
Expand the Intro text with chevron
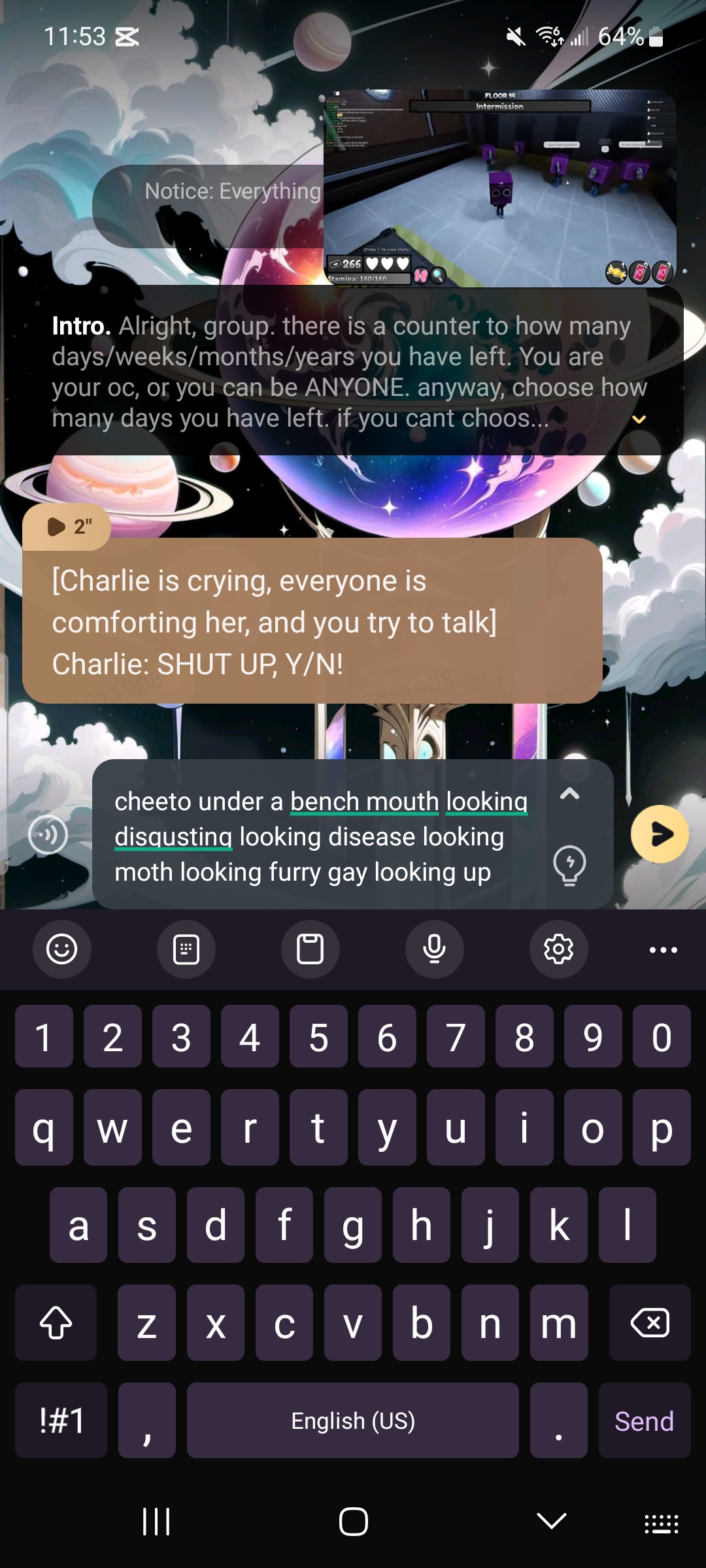coord(639,419)
